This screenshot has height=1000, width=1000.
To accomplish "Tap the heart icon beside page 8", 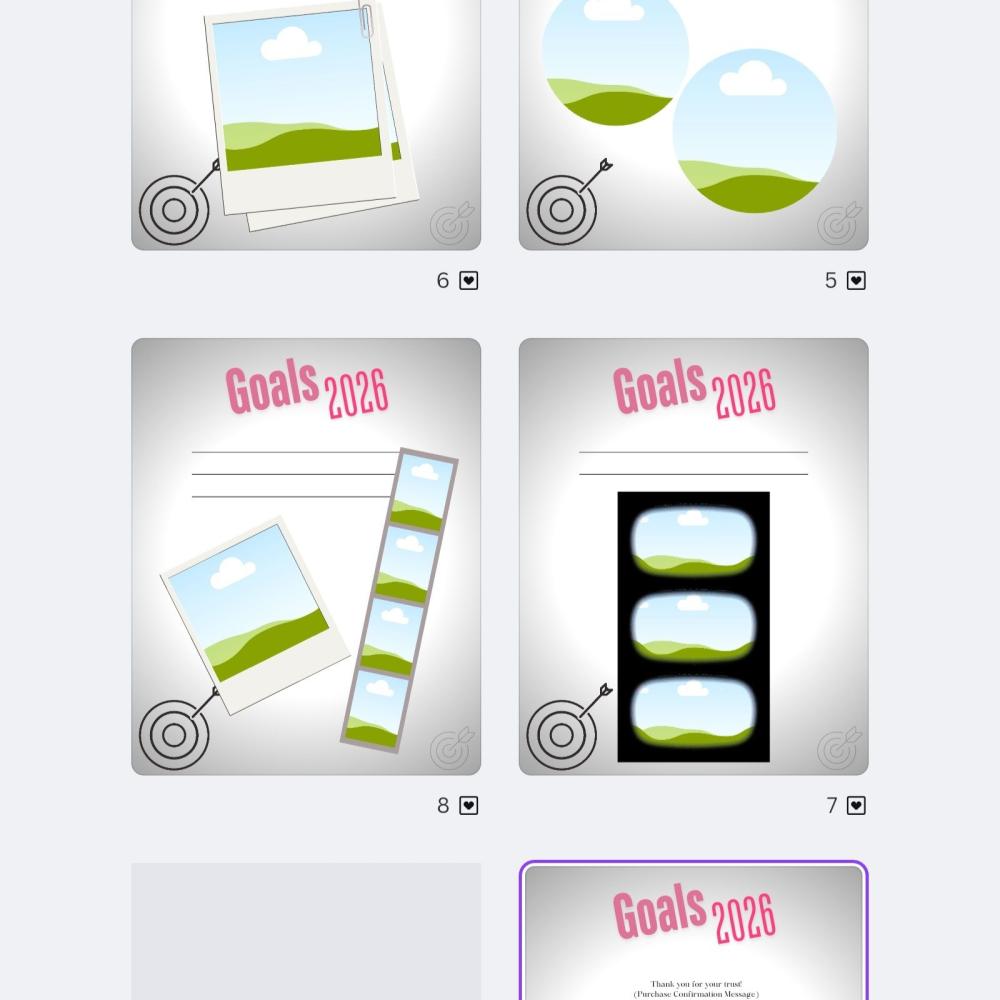I will 468,806.
